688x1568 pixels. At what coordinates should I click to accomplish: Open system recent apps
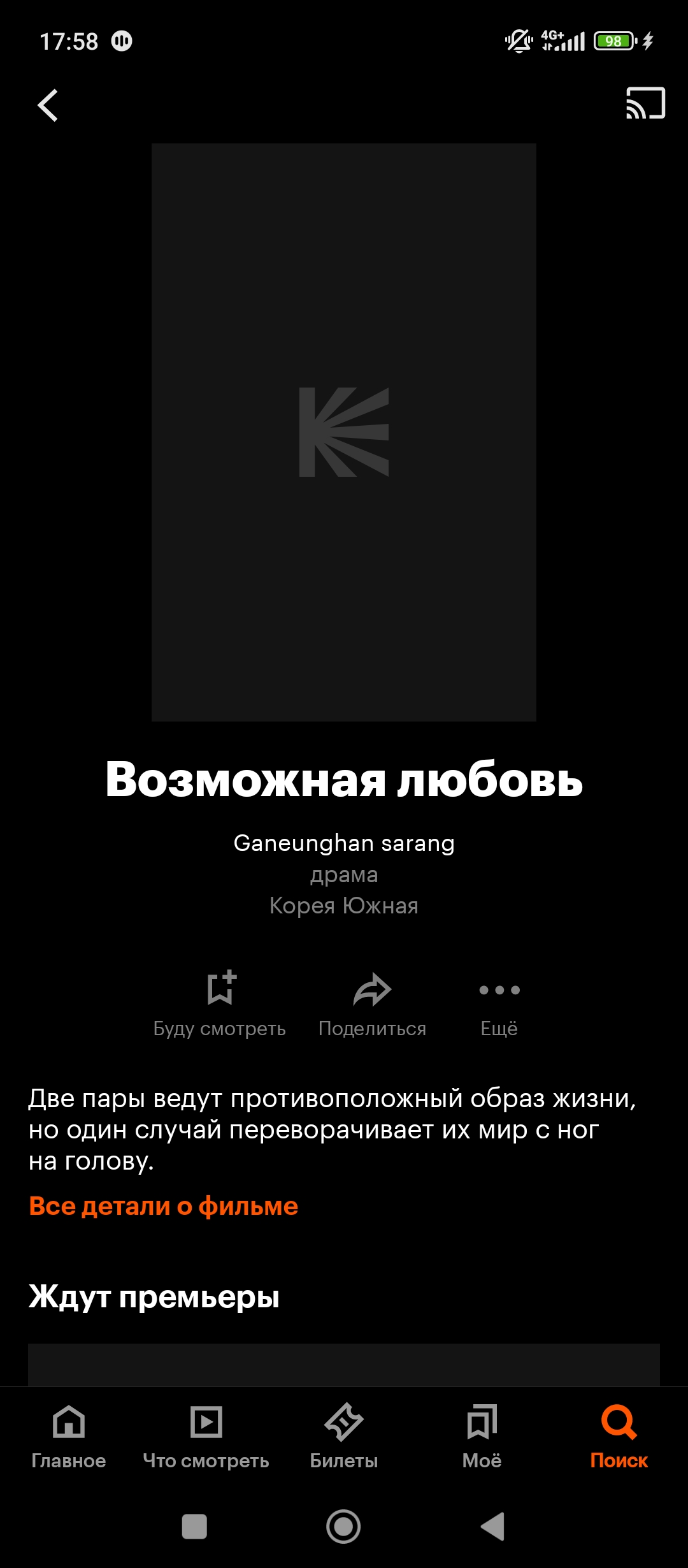(x=194, y=1527)
